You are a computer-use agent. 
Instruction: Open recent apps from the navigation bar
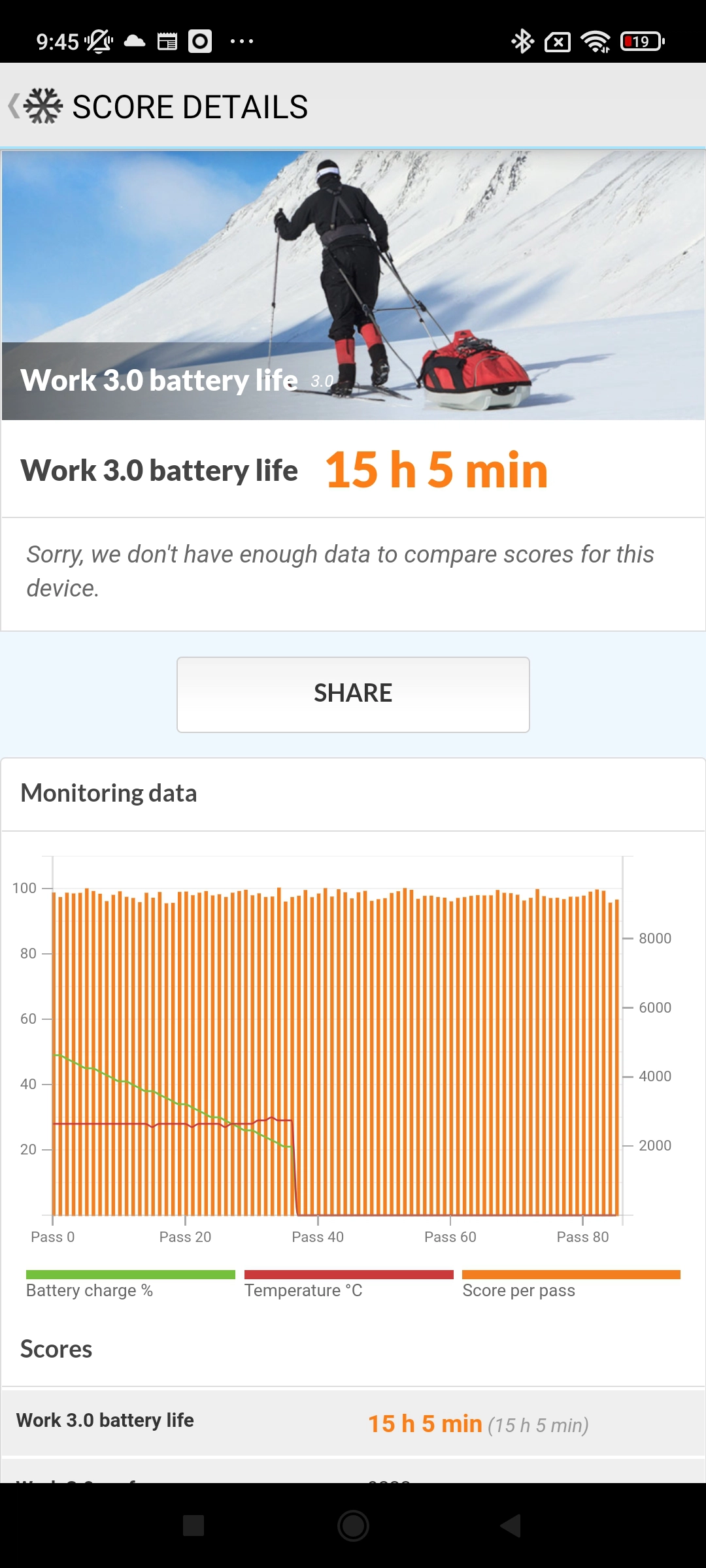tap(193, 1526)
